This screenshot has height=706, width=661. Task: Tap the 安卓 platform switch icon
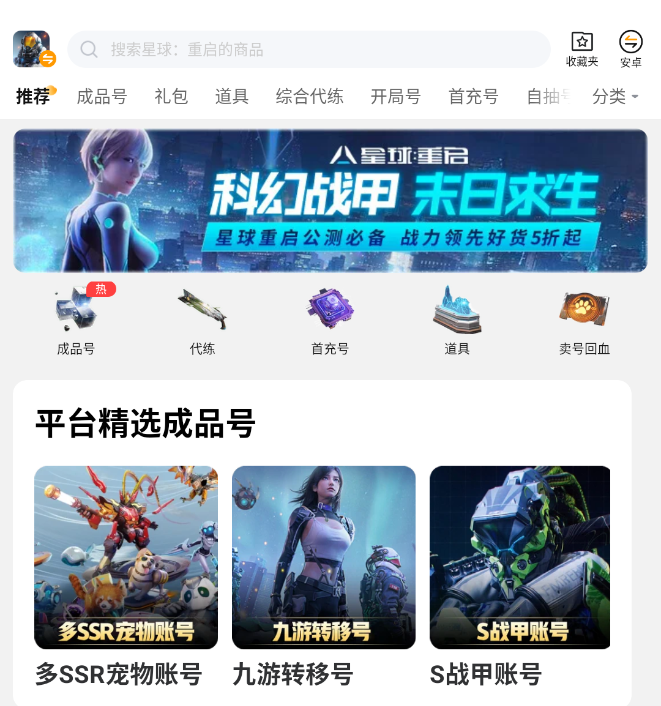click(x=631, y=48)
